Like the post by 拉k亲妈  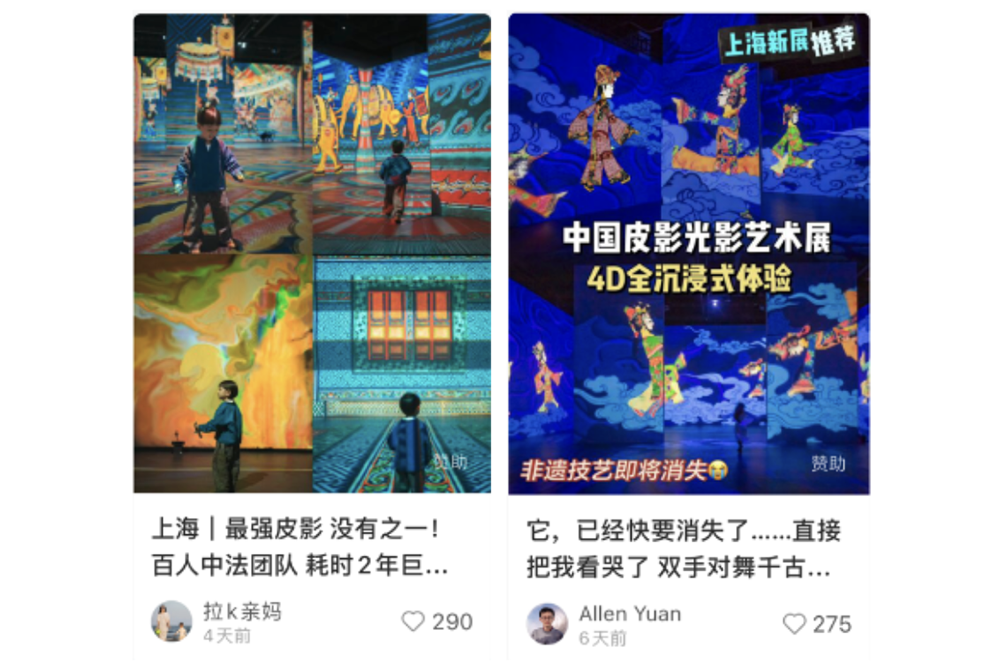[x=413, y=621]
